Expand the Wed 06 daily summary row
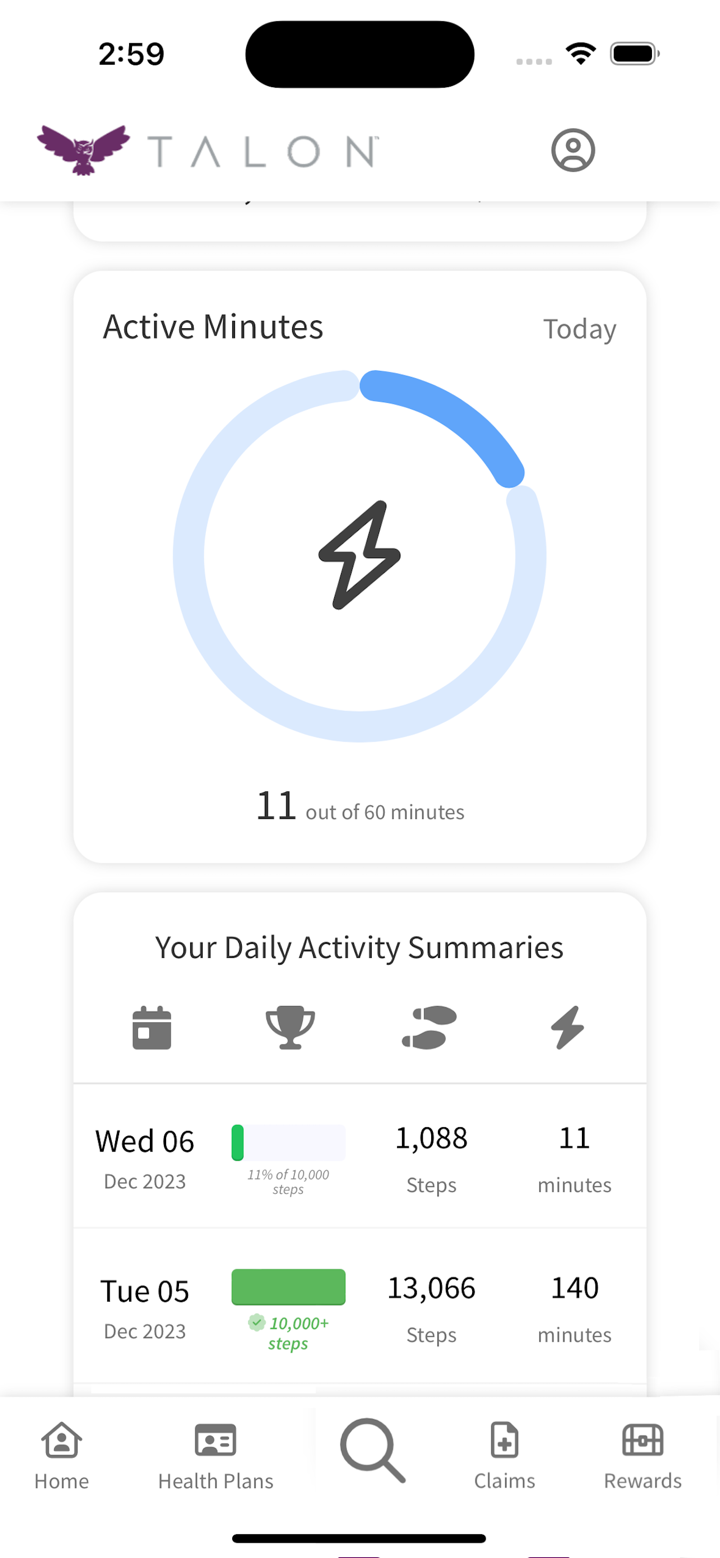 point(360,1155)
